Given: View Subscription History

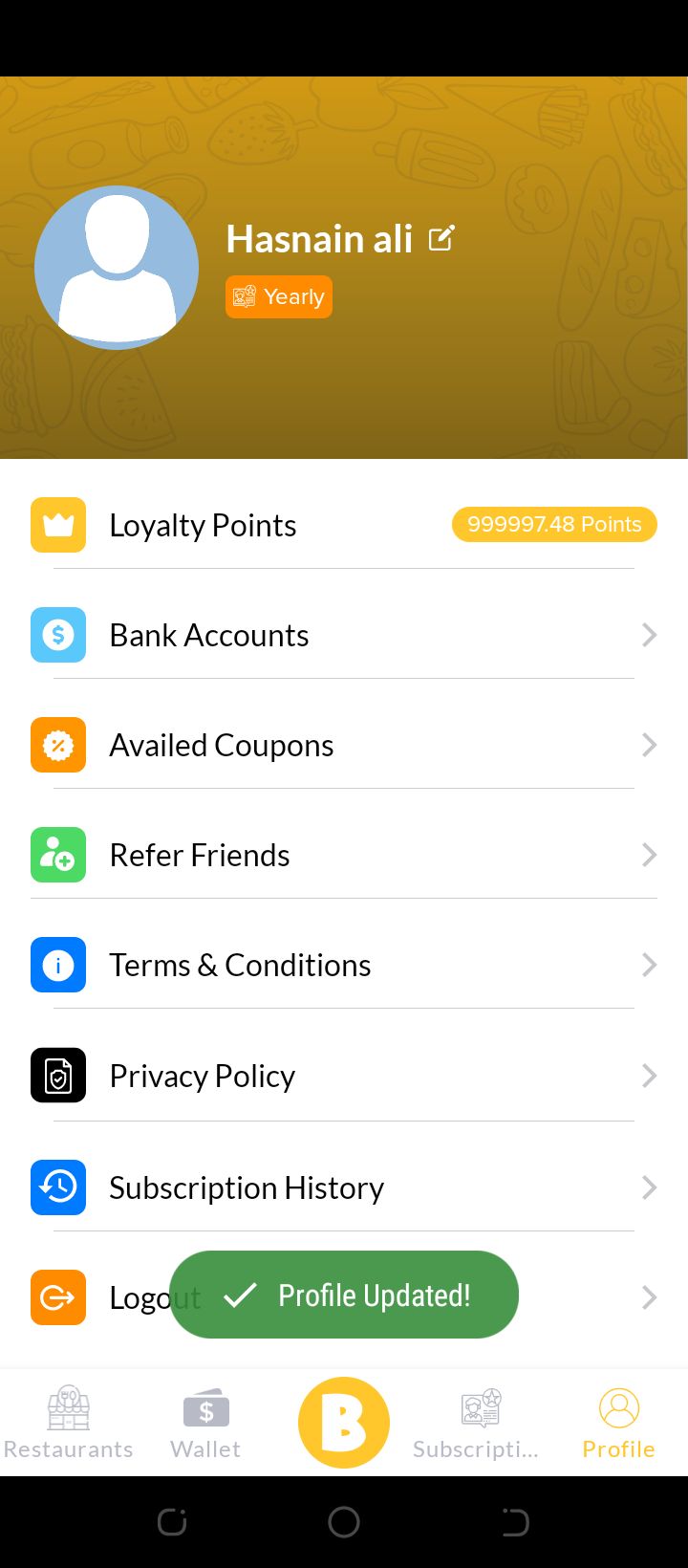Looking at the screenshot, I should [247, 1187].
